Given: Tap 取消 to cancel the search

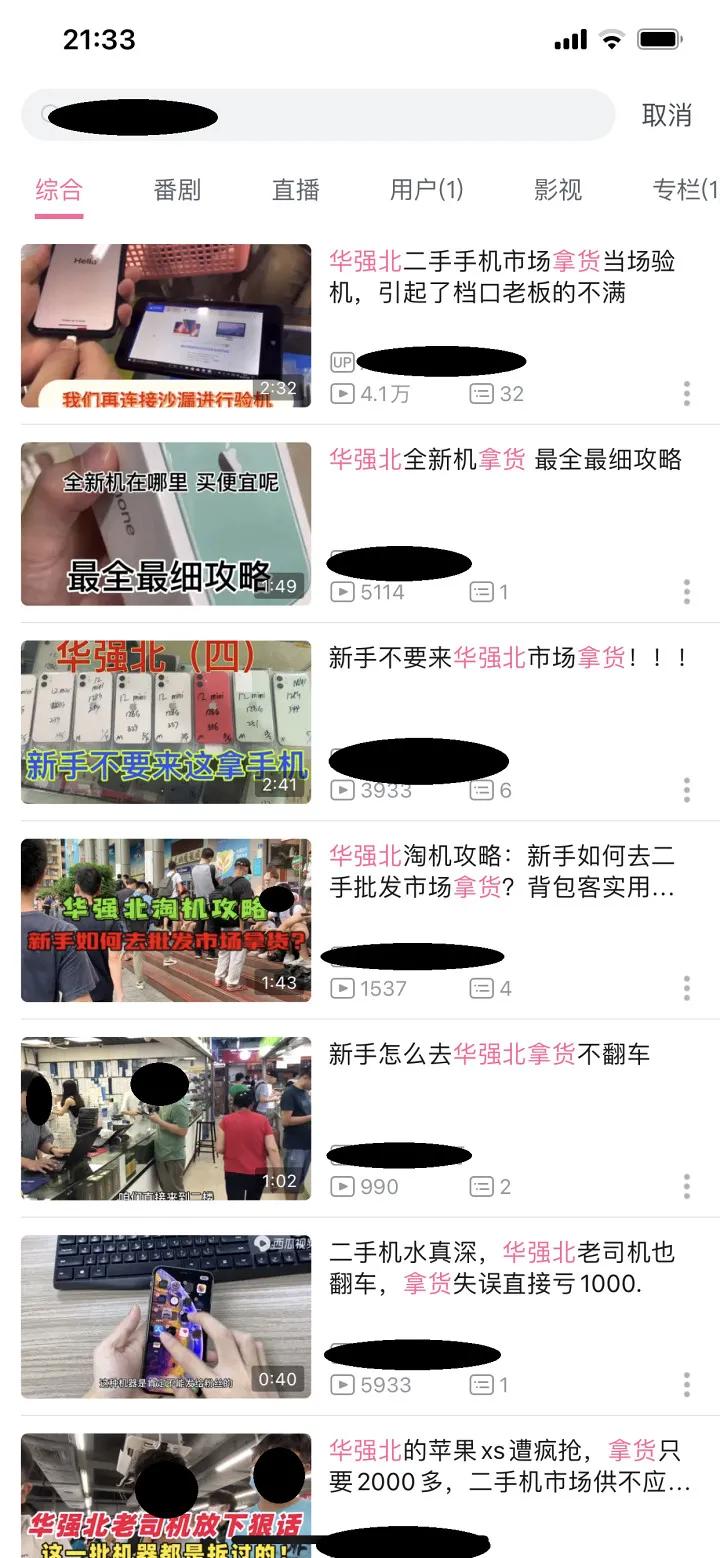Looking at the screenshot, I should pos(666,115).
